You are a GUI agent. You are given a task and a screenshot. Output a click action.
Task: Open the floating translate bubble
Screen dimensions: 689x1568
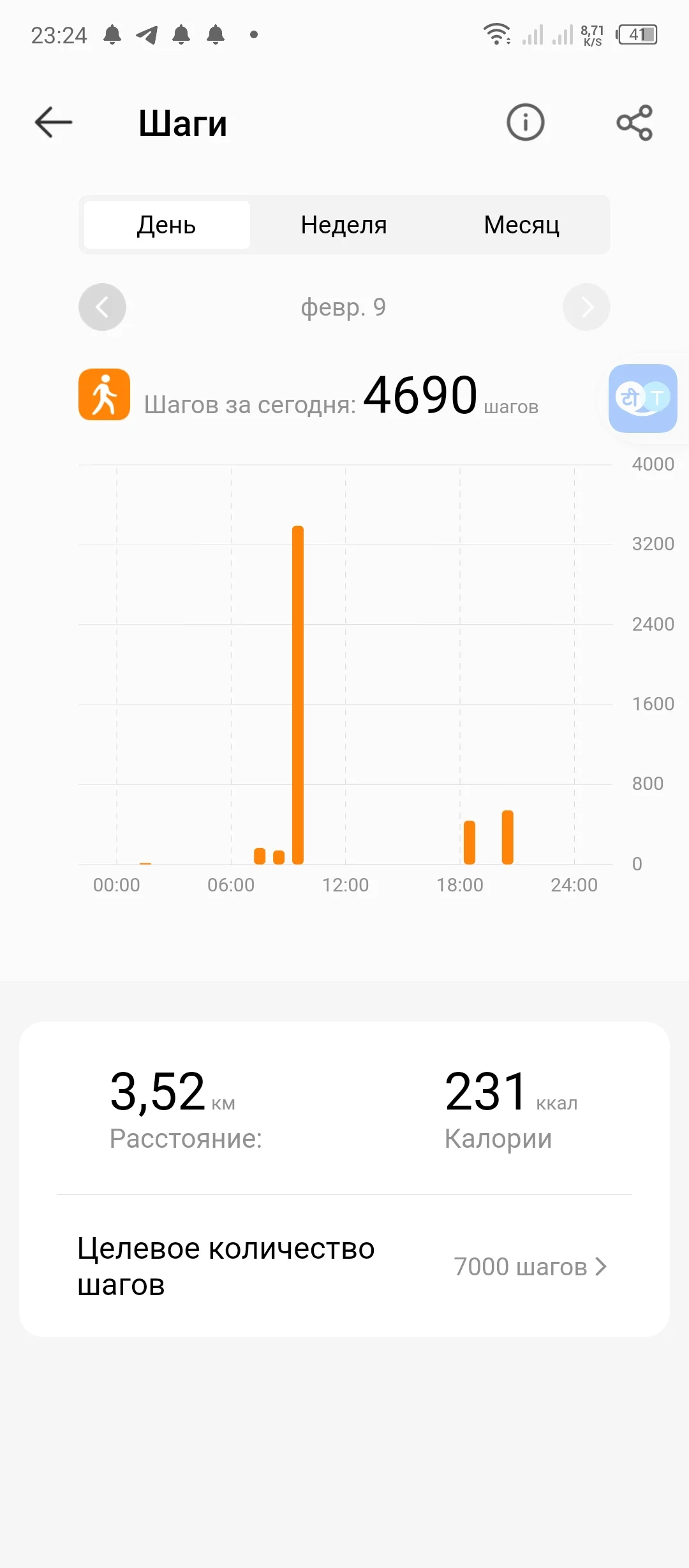642,399
